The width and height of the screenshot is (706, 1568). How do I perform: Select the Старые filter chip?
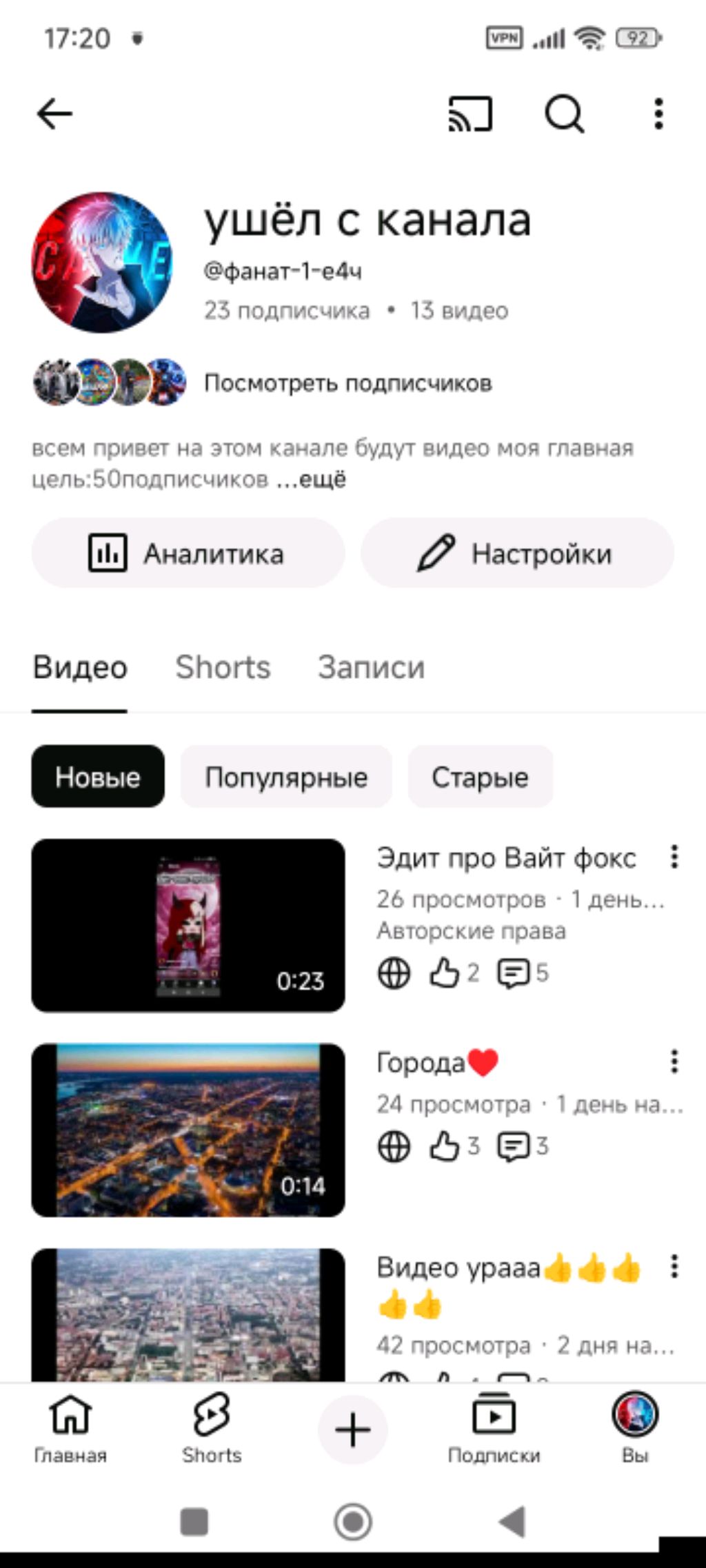480,777
